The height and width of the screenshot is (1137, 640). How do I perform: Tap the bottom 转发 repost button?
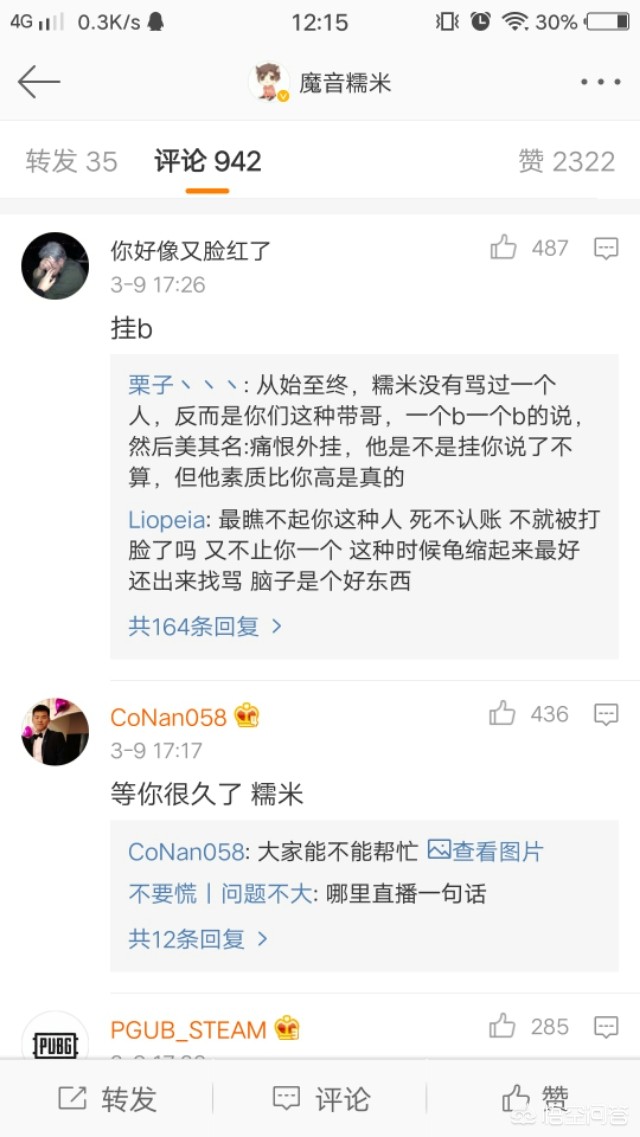107,1099
